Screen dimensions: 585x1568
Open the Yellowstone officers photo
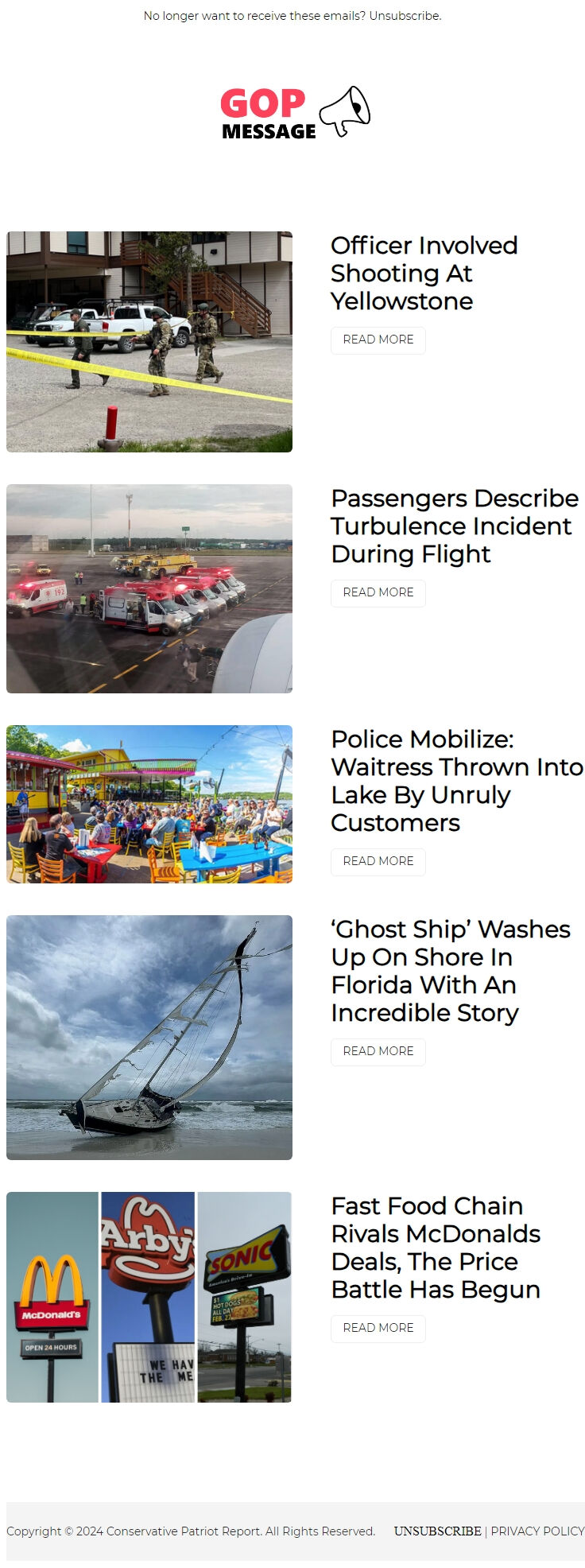[x=149, y=342]
